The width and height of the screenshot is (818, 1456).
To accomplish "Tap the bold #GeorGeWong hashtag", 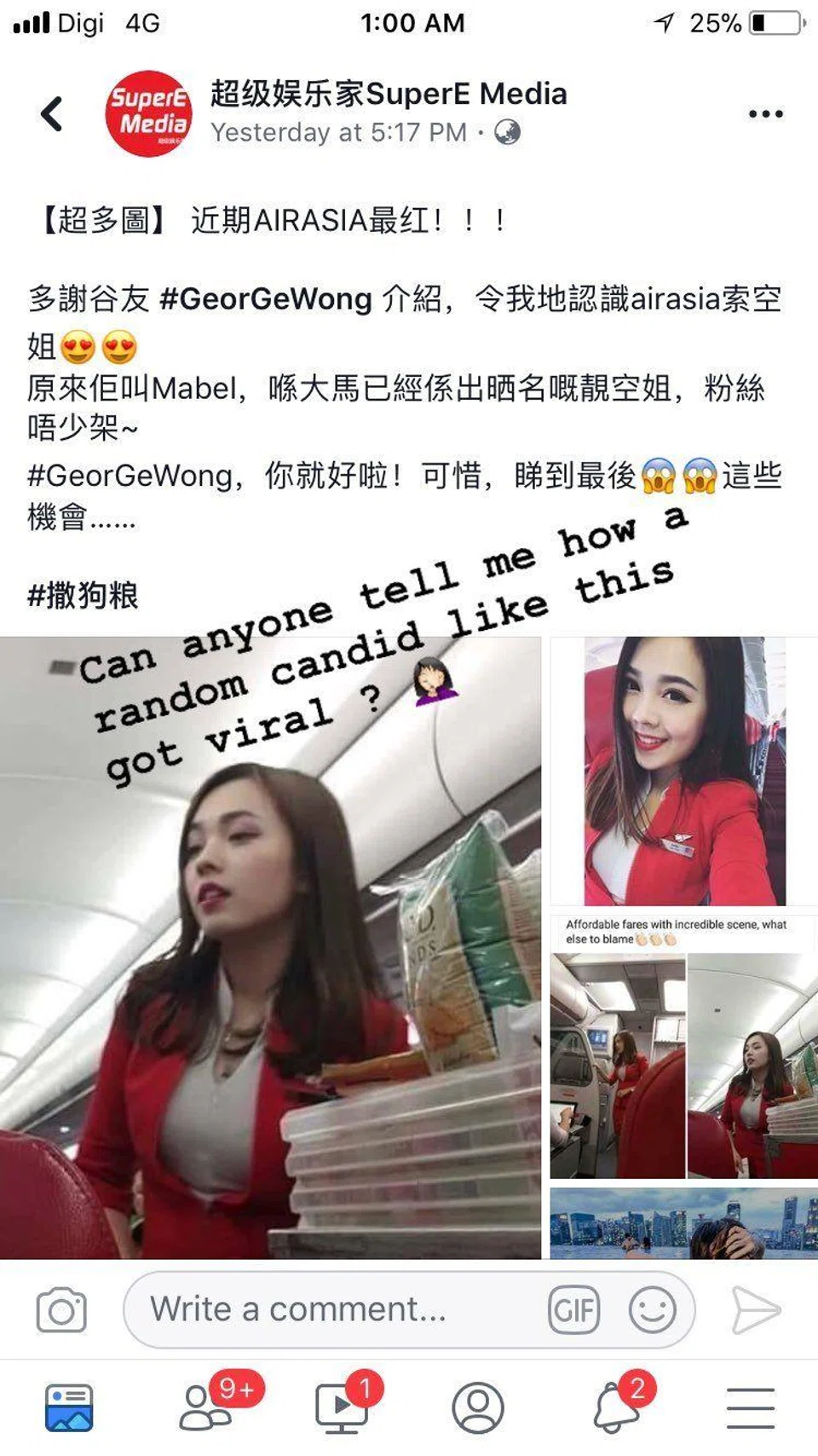I will click(265, 299).
